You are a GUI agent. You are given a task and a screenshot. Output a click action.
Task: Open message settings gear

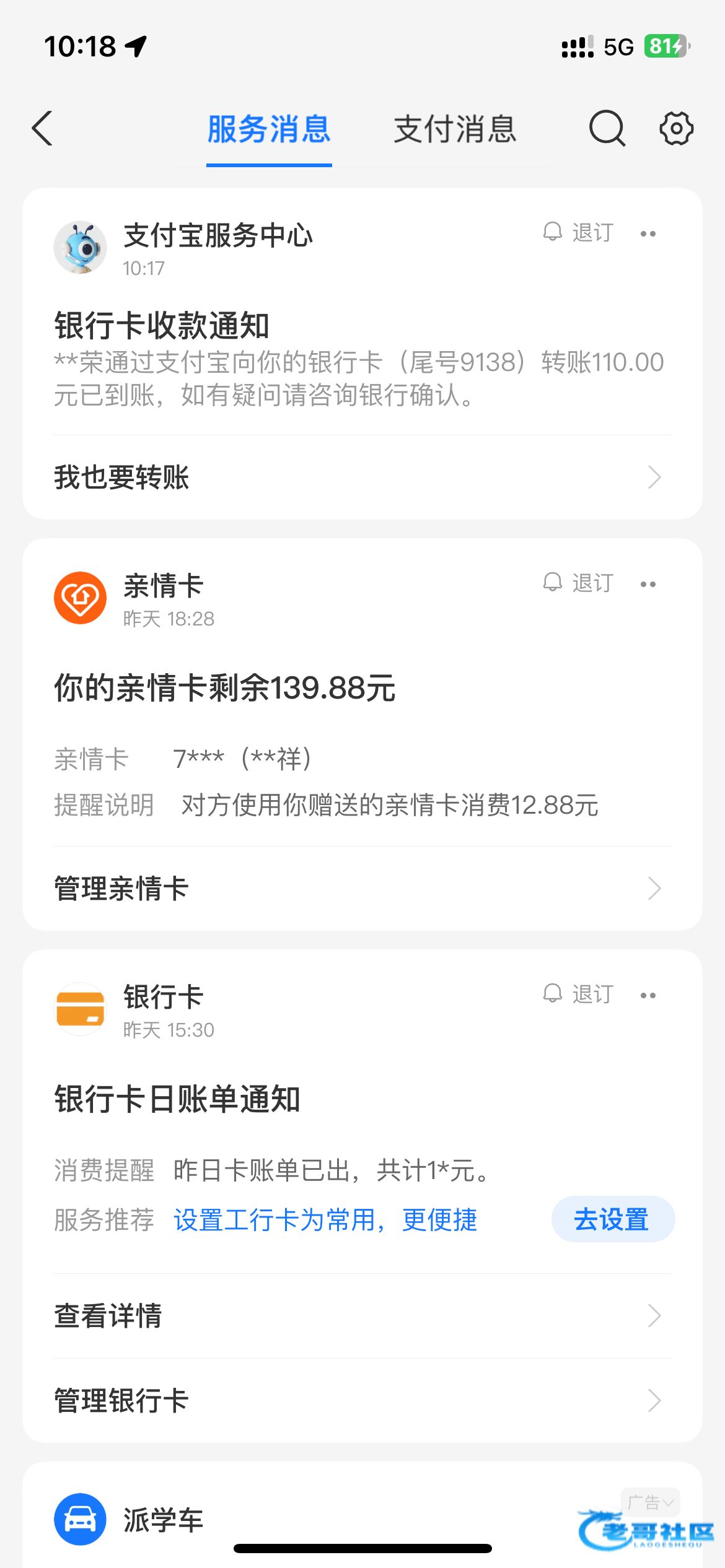pos(676,129)
